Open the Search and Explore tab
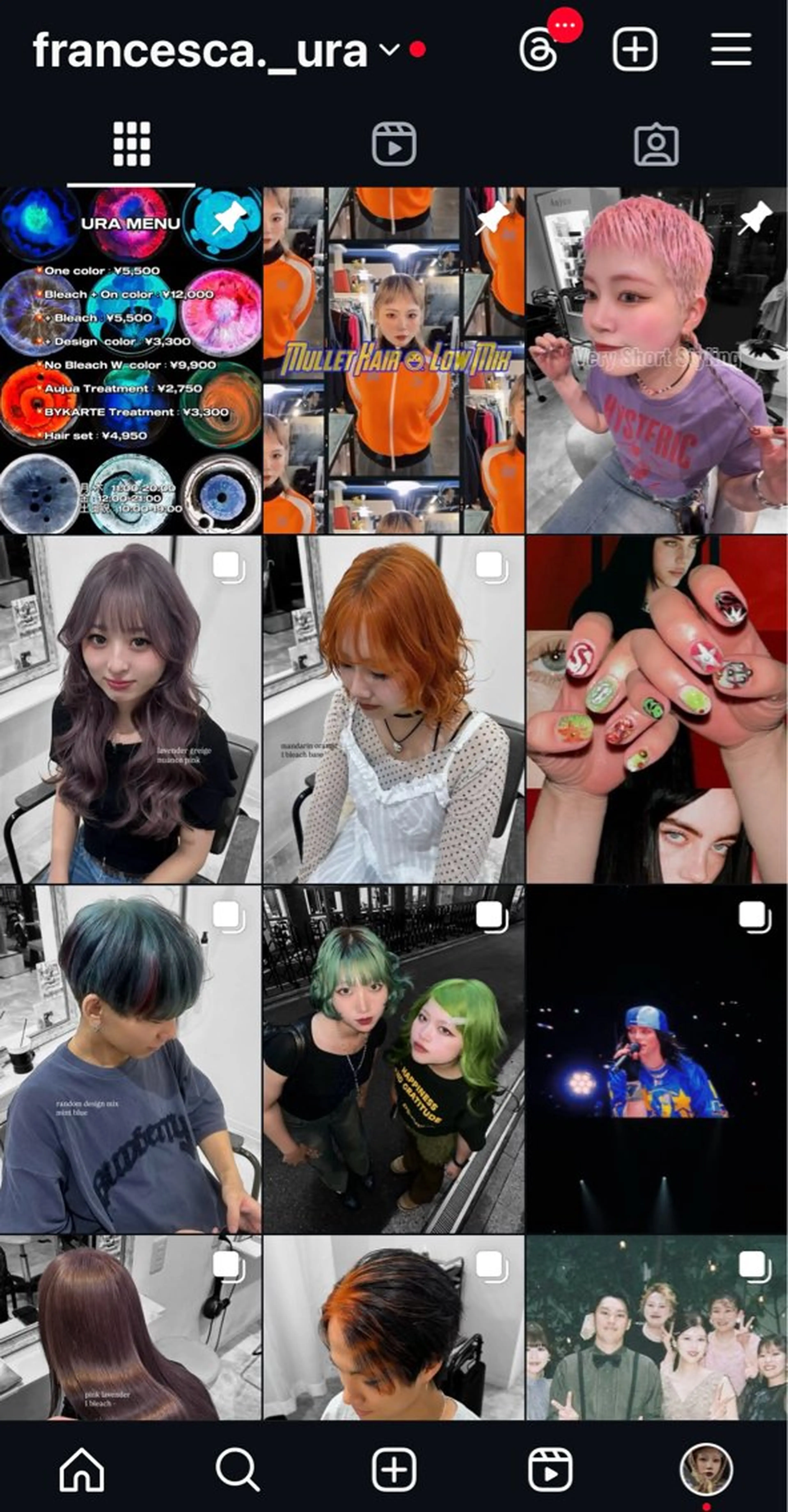 coord(237,1469)
